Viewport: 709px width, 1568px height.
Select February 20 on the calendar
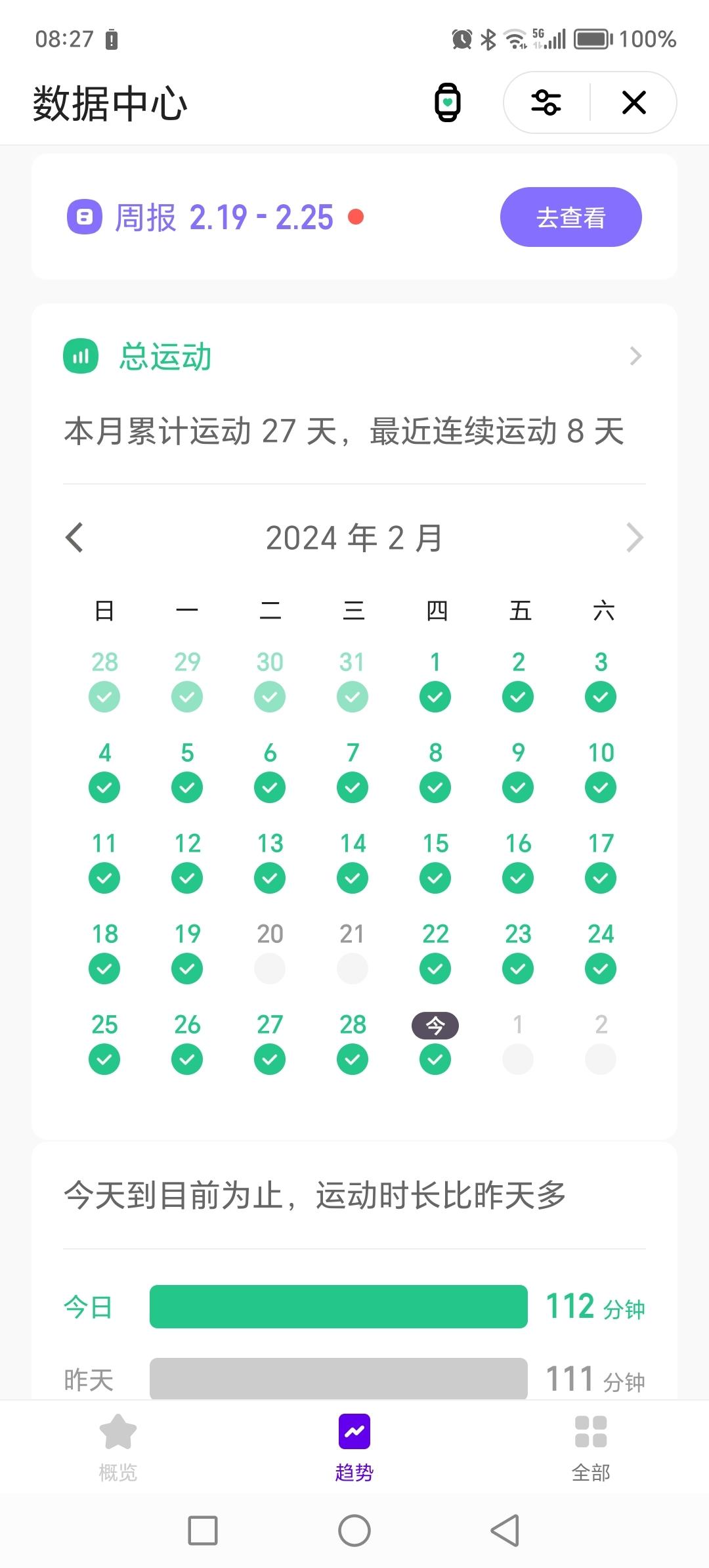pyautogui.click(x=270, y=951)
